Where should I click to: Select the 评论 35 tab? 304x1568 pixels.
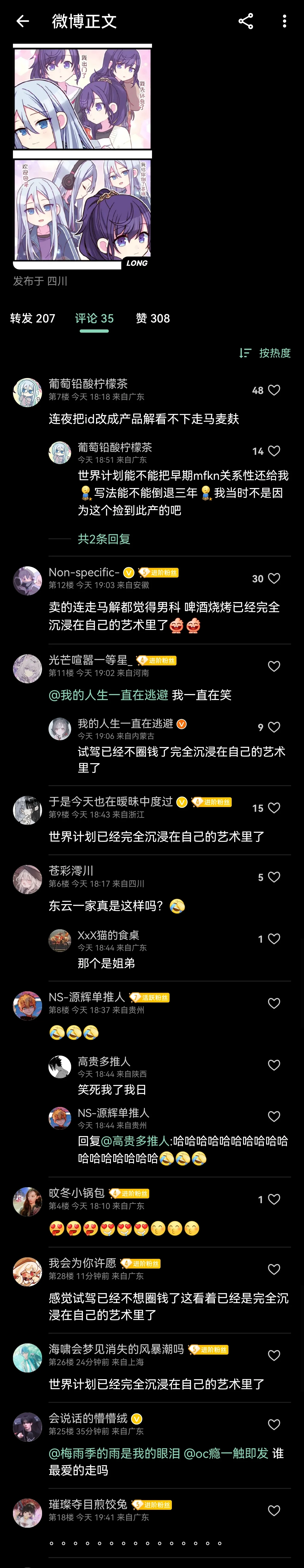[94, 318]
